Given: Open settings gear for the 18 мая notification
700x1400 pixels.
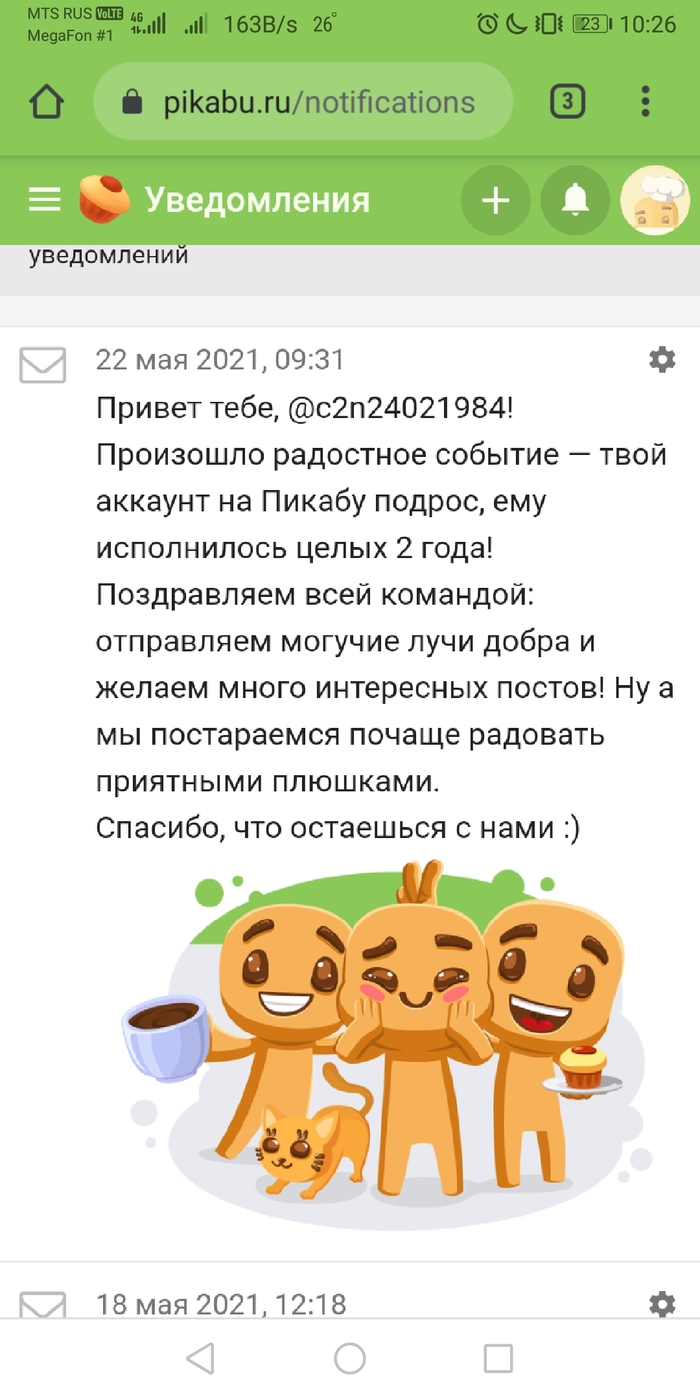Looking at the screenshot, I should [x=662, y=1304].
